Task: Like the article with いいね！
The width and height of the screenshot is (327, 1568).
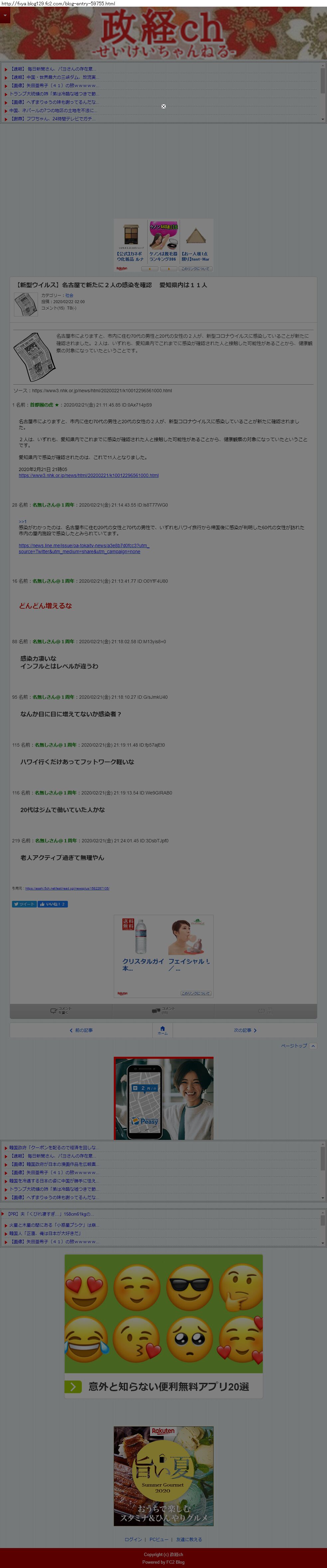Action: point(52,904)
